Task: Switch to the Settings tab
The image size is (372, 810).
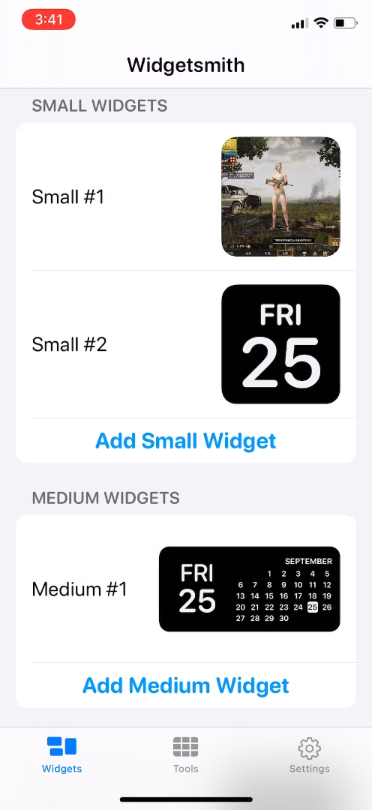Action: click(309, 755)
